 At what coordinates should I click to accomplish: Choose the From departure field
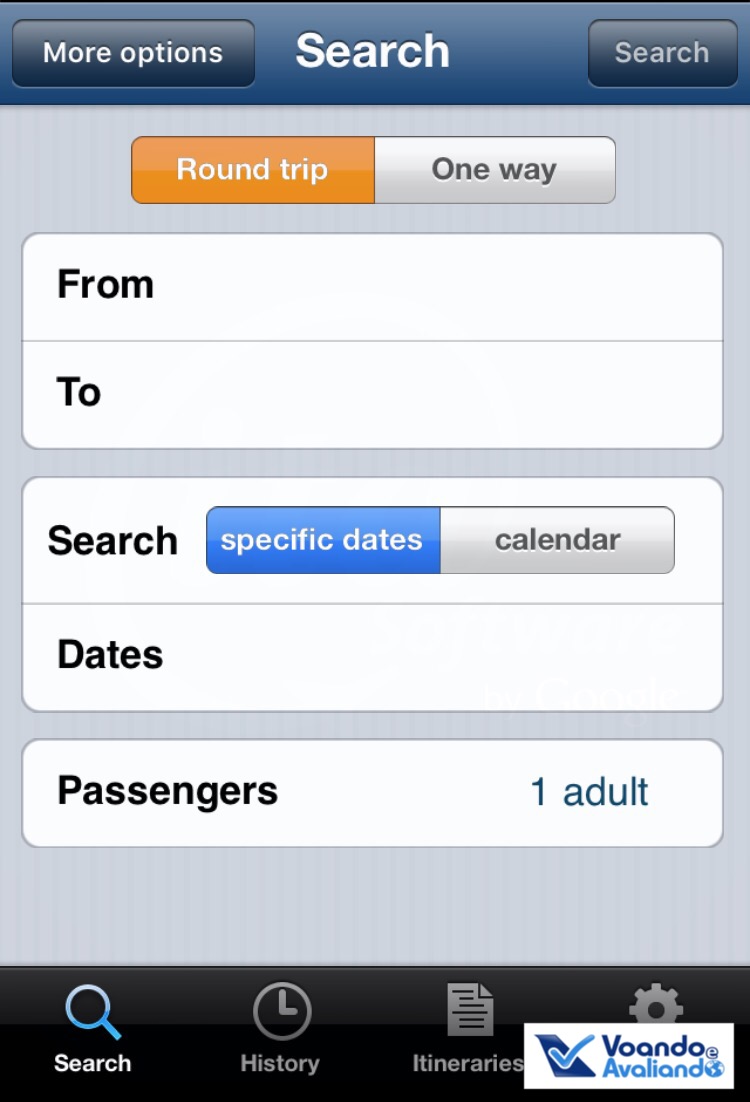372,286
